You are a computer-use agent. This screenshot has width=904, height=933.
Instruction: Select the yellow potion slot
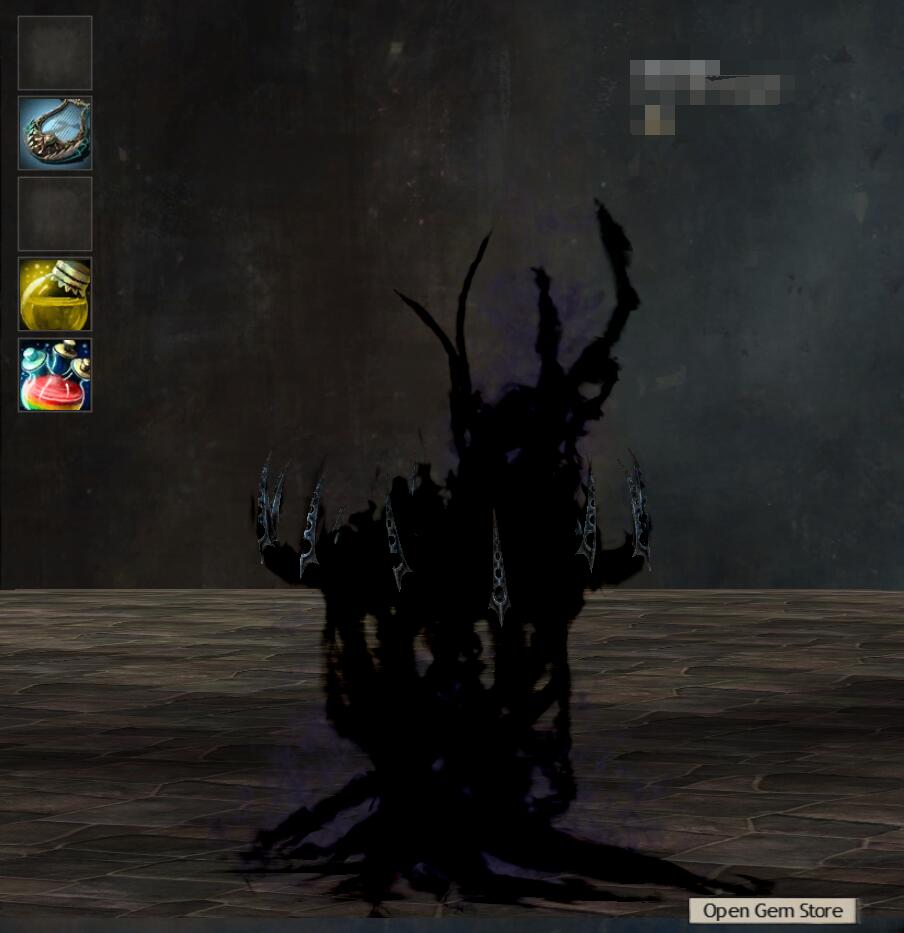click(55, 294)
